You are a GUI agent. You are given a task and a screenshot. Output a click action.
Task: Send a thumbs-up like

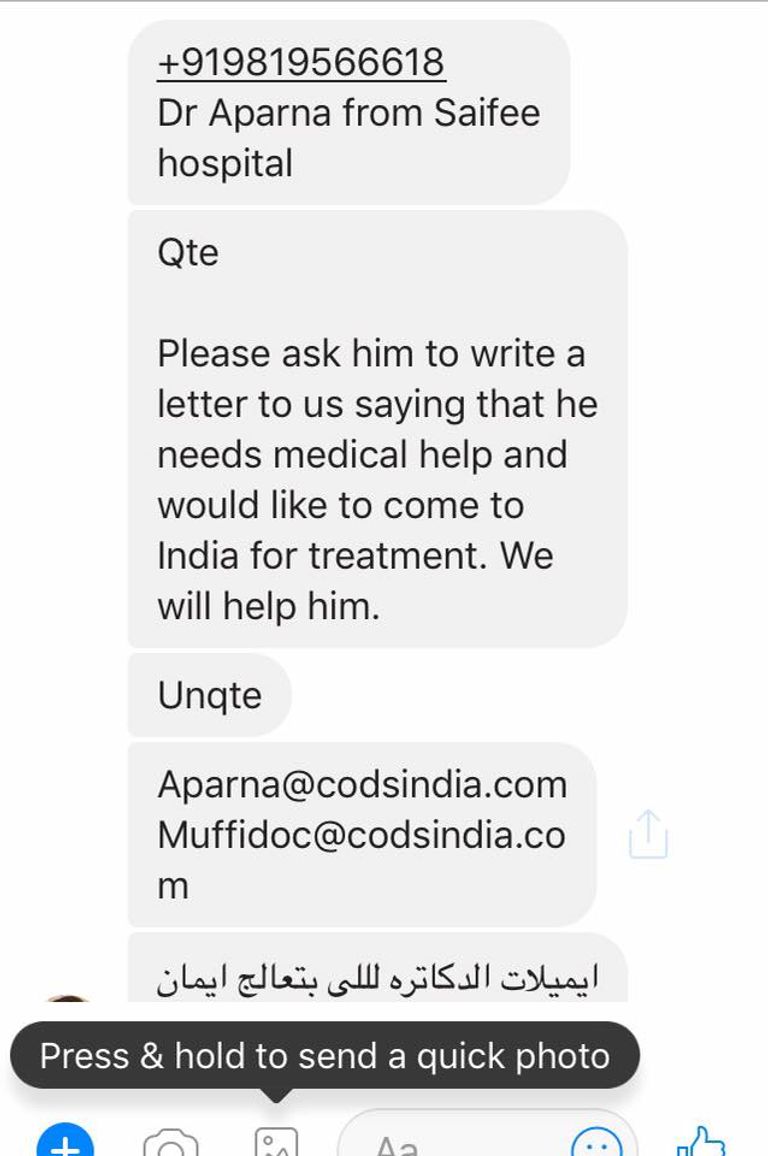[699, 1141]
